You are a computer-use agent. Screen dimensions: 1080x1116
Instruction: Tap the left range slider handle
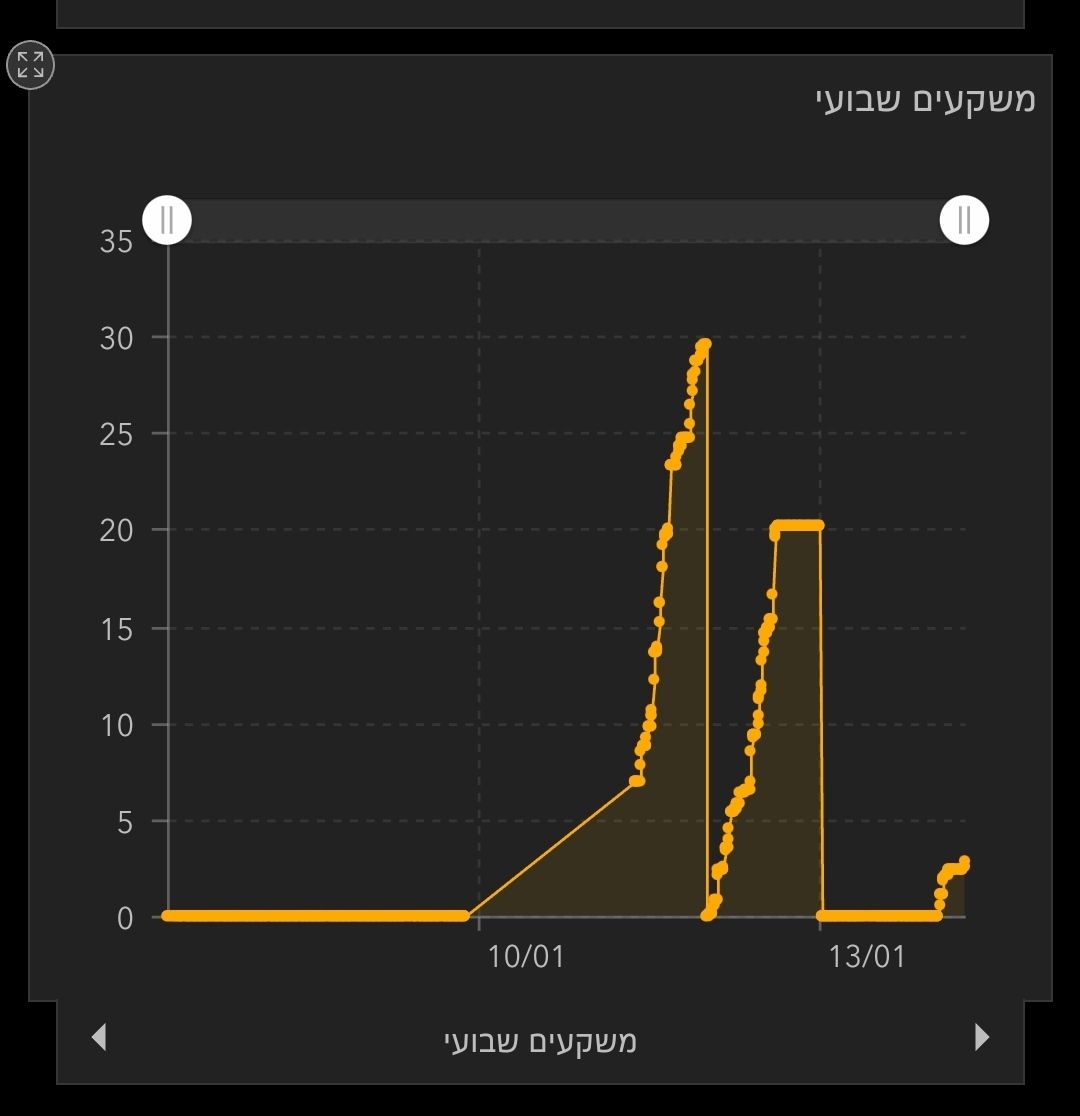tap(167, 220)
